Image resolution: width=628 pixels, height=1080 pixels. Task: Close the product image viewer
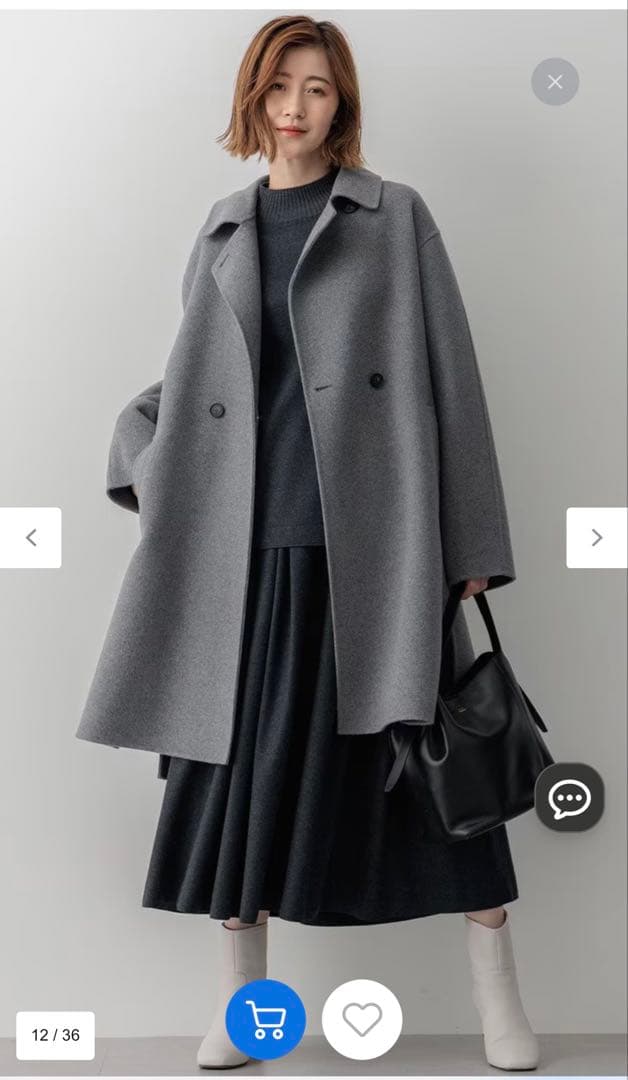click(x=555, y=82)
